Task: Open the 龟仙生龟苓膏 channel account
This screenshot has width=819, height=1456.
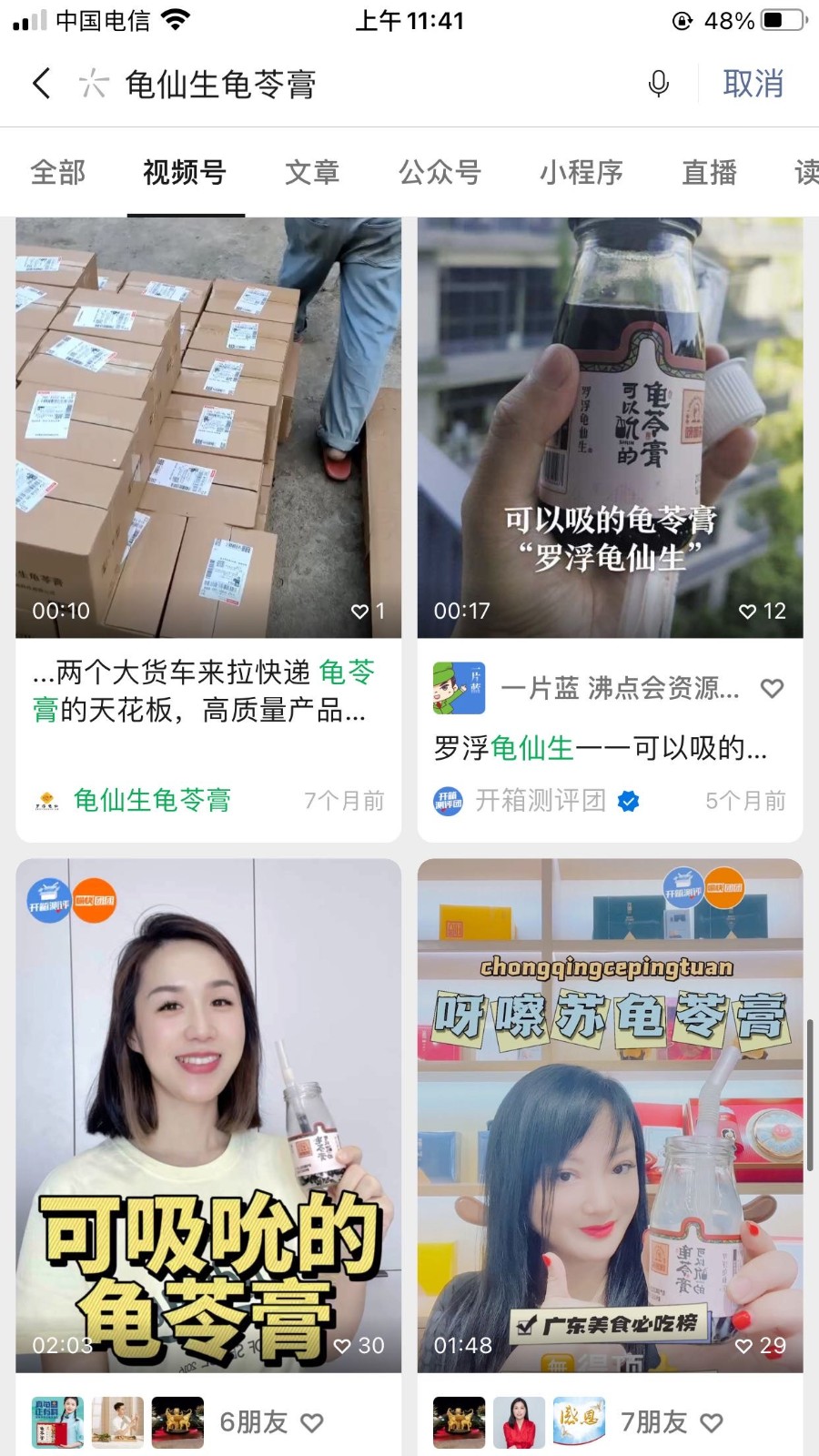Action: click(151, 801)
